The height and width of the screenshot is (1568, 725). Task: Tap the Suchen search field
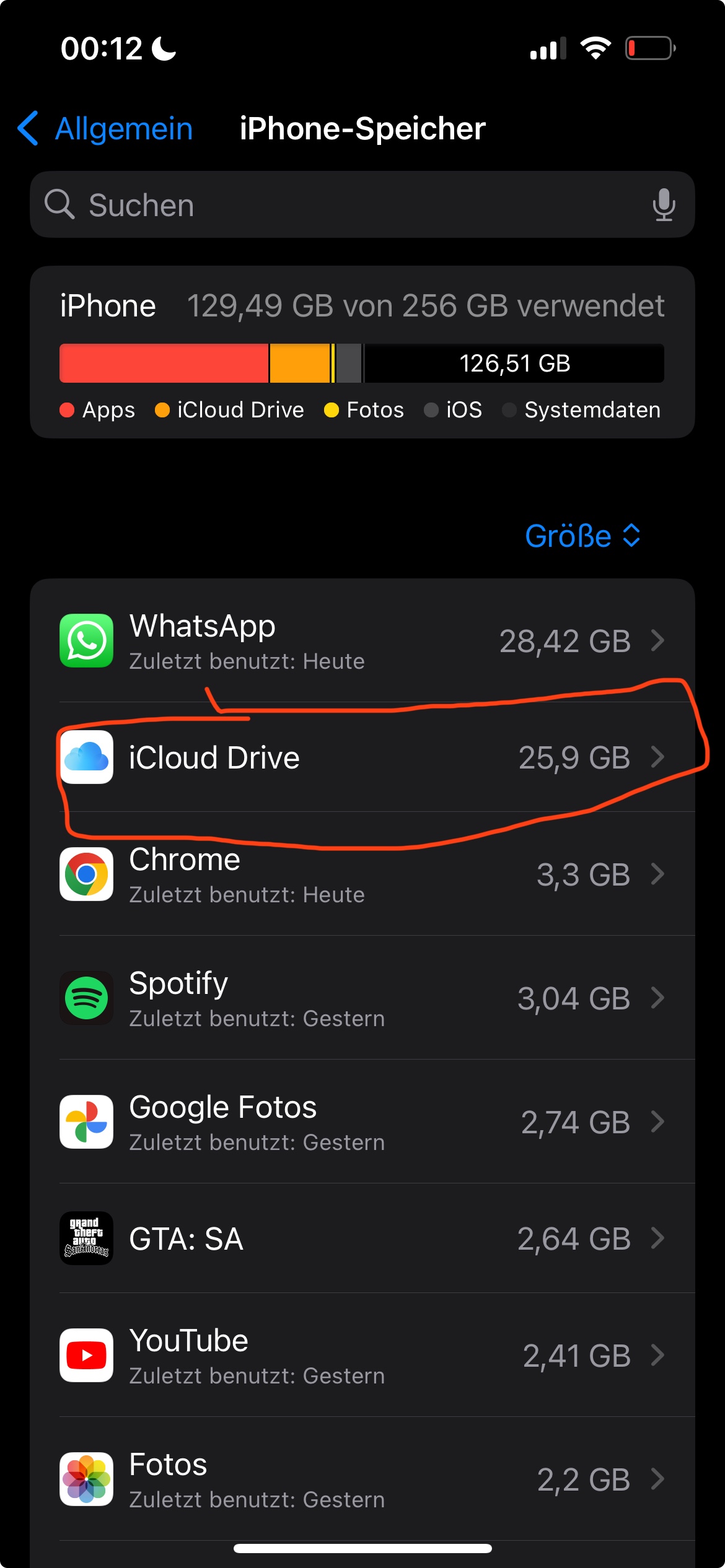coord(362,205)
